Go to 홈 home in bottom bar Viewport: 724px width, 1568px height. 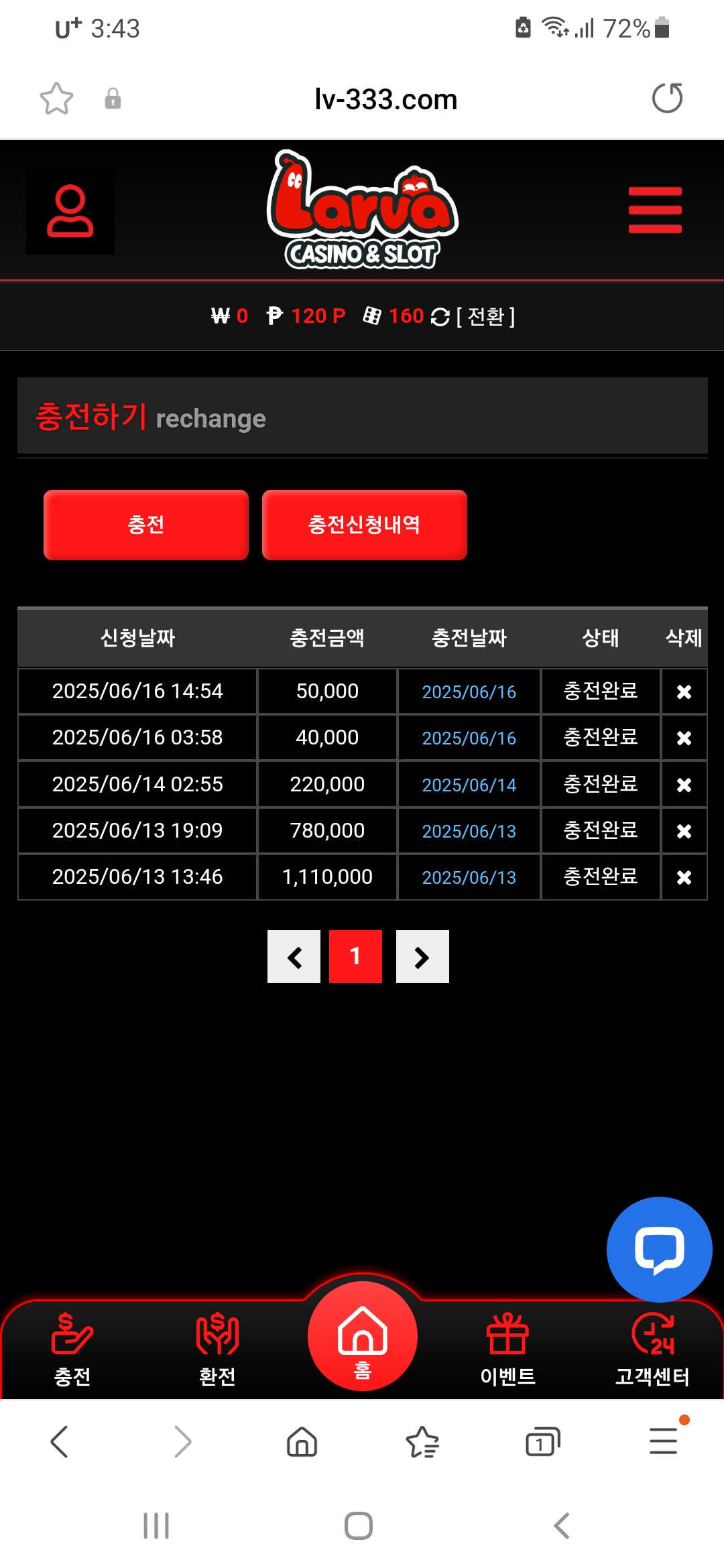[x=363, y=1336]
